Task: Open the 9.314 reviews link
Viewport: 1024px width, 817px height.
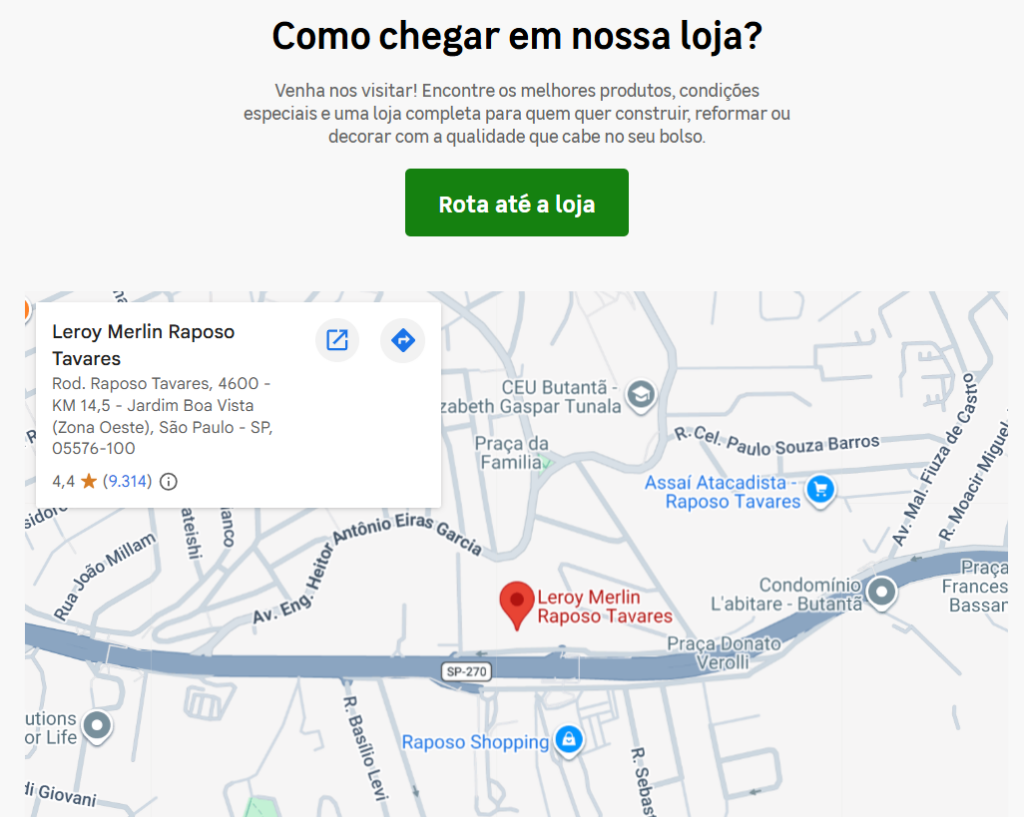Action: [x=129, y=481]
